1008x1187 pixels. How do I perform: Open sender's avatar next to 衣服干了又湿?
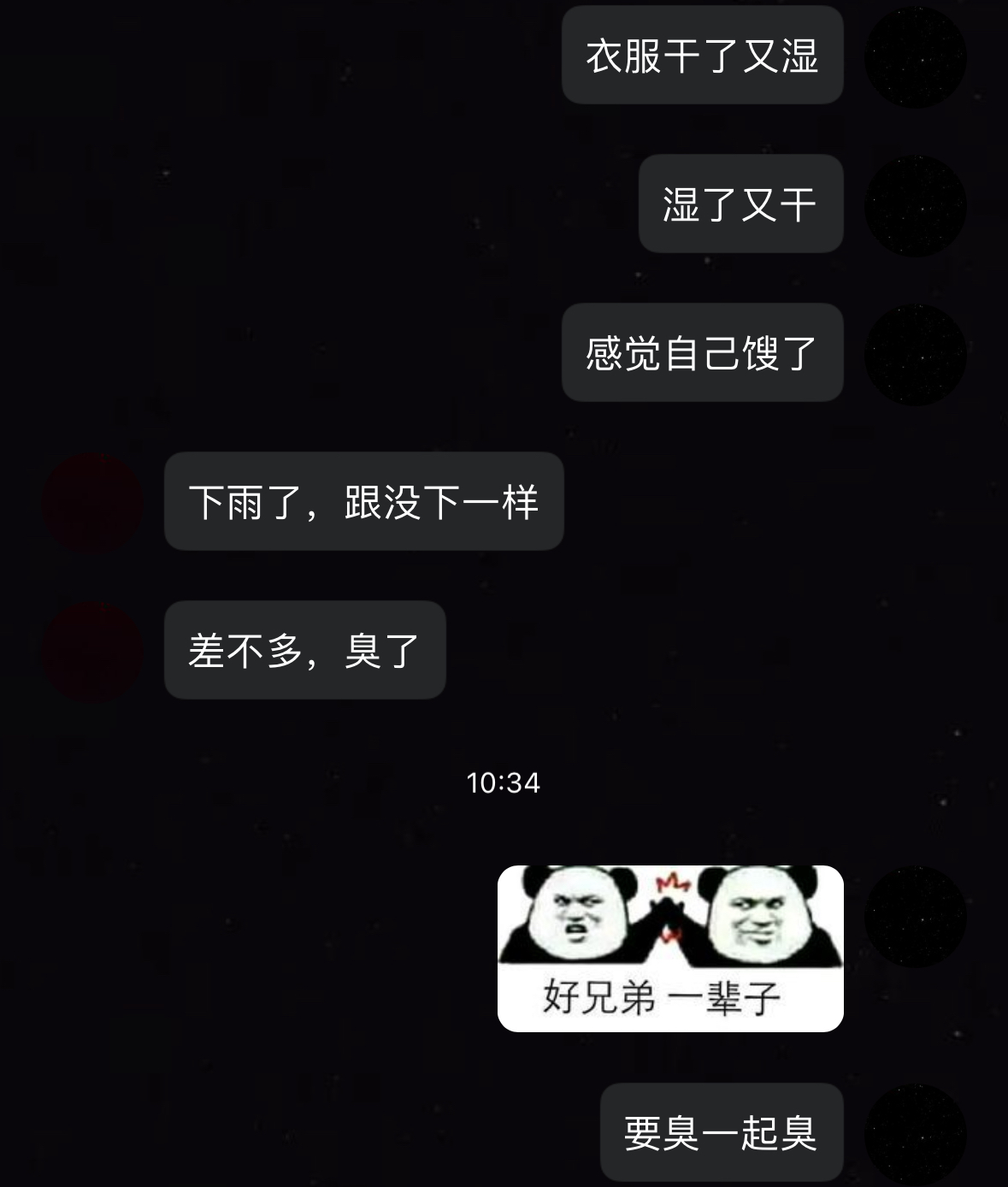(915, 56)
